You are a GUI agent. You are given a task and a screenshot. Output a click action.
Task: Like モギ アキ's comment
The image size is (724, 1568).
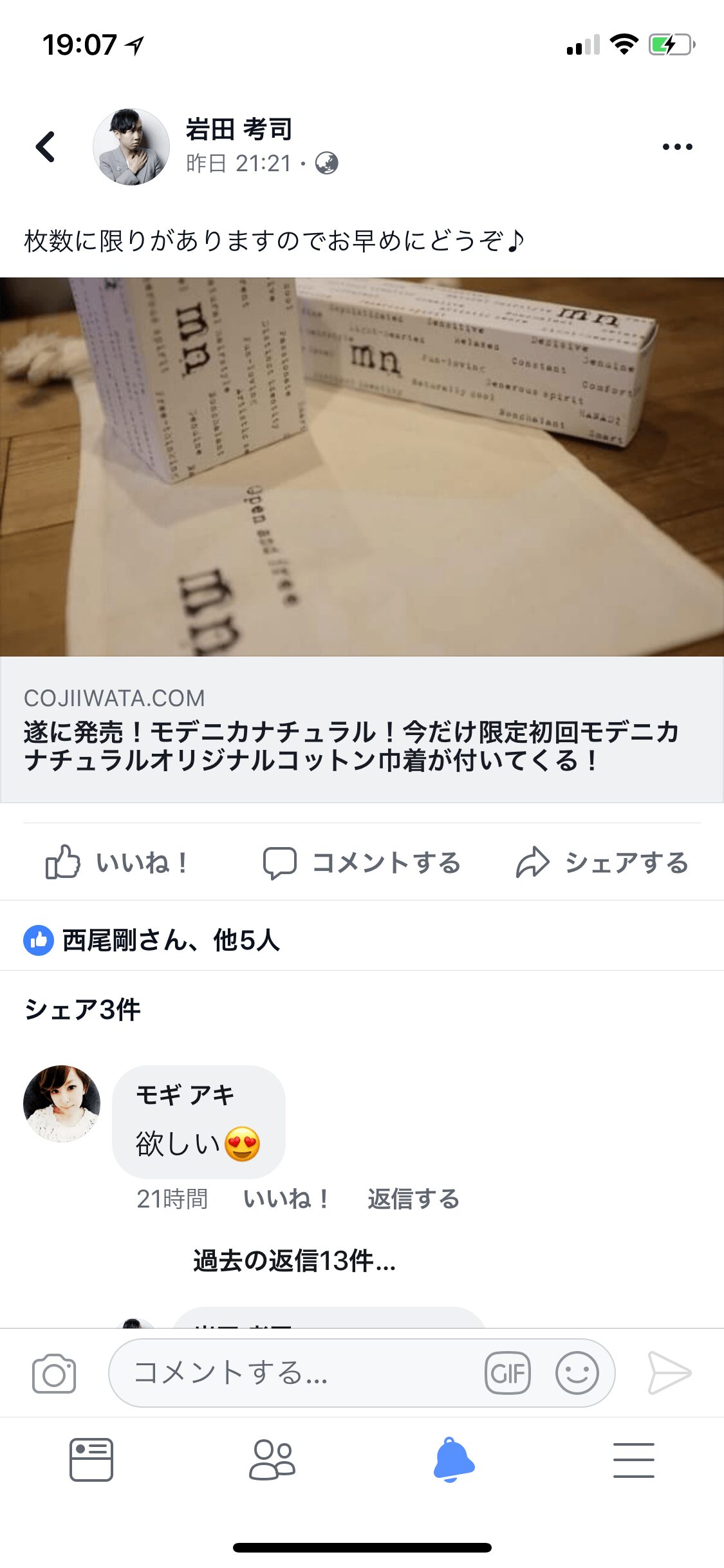[x=286, y=1199]
